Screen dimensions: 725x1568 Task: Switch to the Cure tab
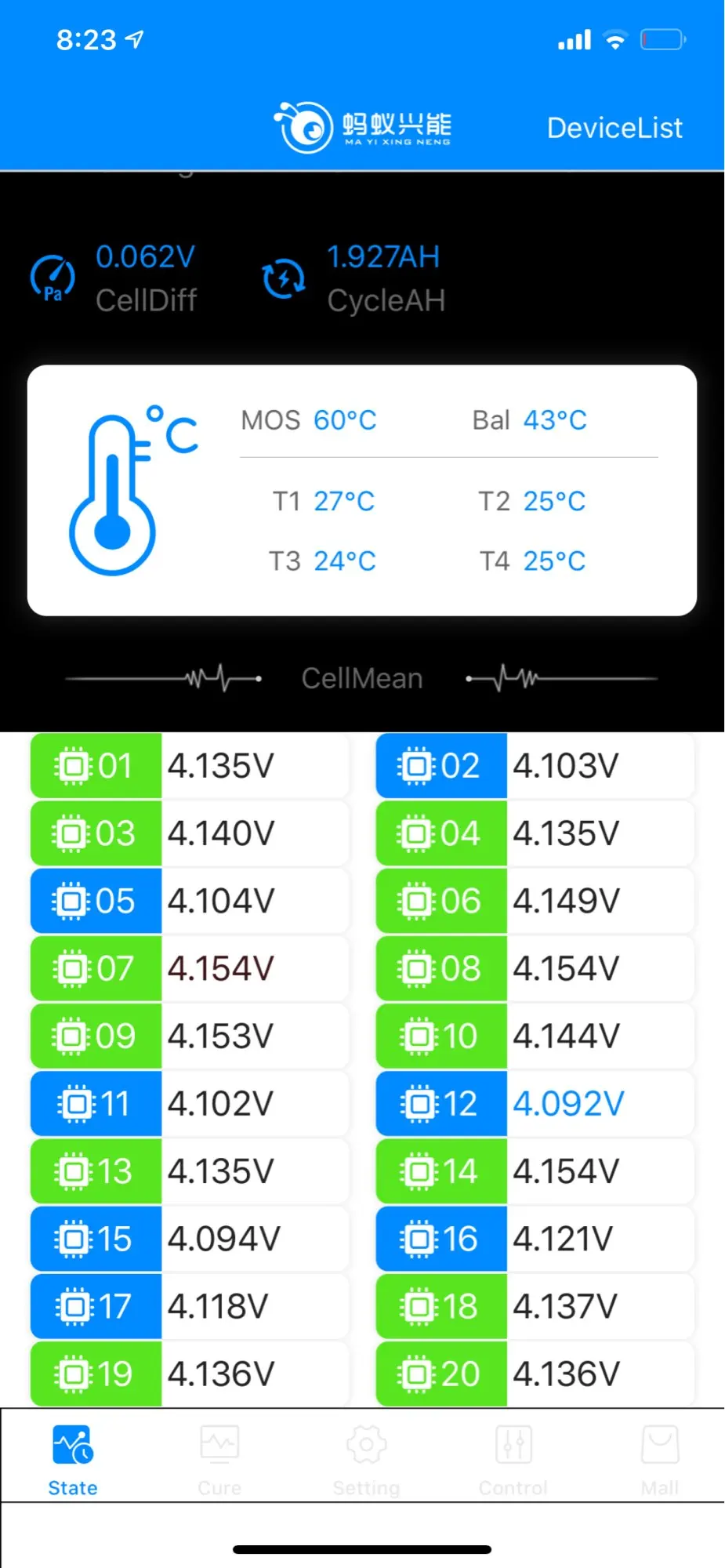(219, 1459)
